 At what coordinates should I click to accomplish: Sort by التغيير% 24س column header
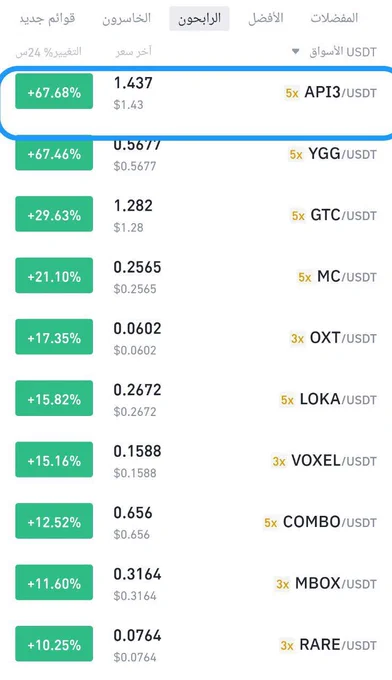[49, 52]
